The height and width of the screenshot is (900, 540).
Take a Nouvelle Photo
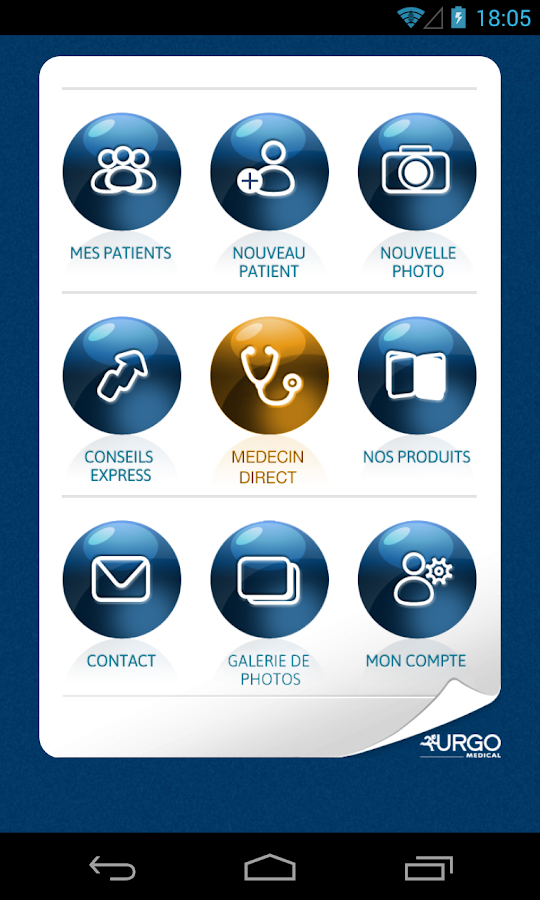(417, 172)
